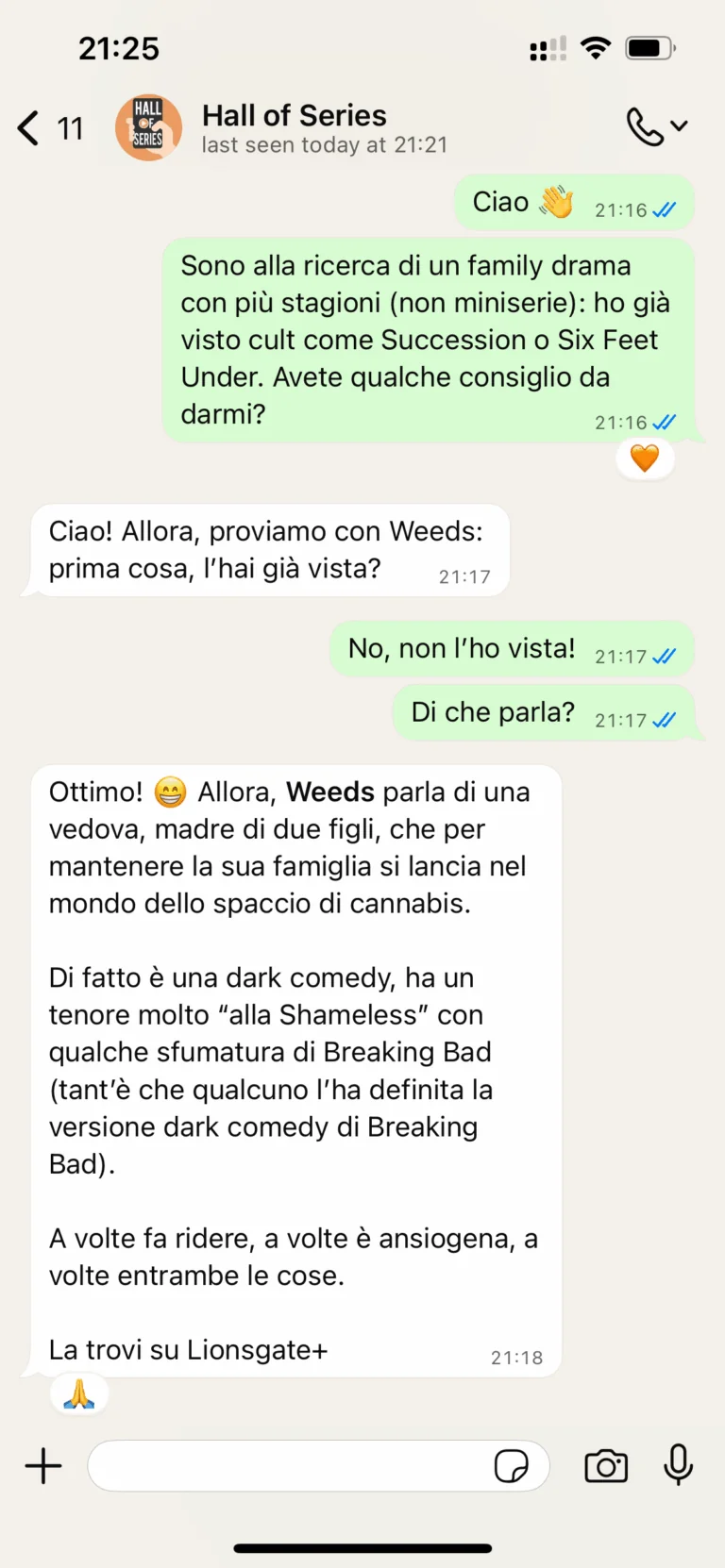Open the sticker picker
Screen dimensions: 725x1568
coord(511,1466)
